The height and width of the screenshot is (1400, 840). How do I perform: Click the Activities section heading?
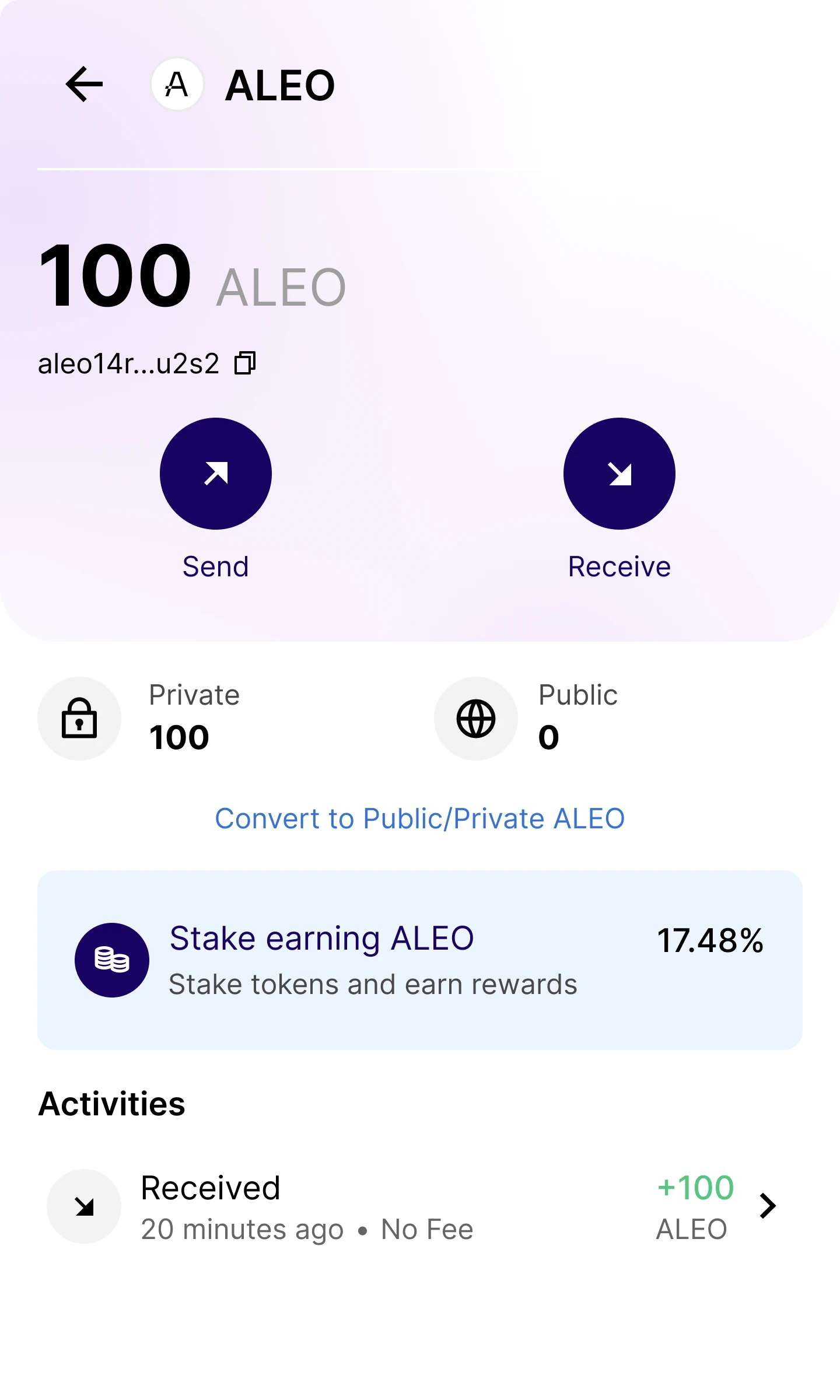[x=111, y=1102]
